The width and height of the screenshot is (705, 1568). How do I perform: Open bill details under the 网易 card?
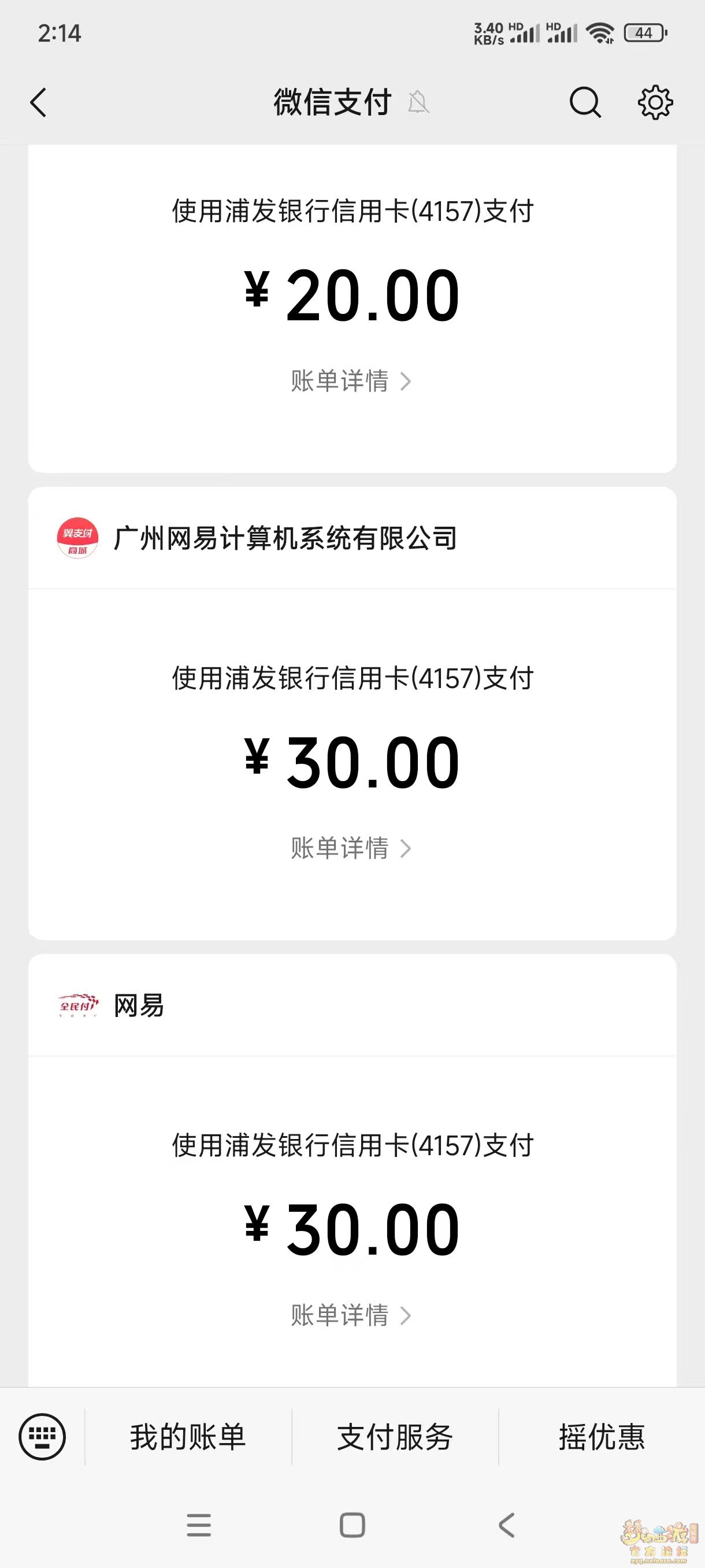pos(351,1315)
